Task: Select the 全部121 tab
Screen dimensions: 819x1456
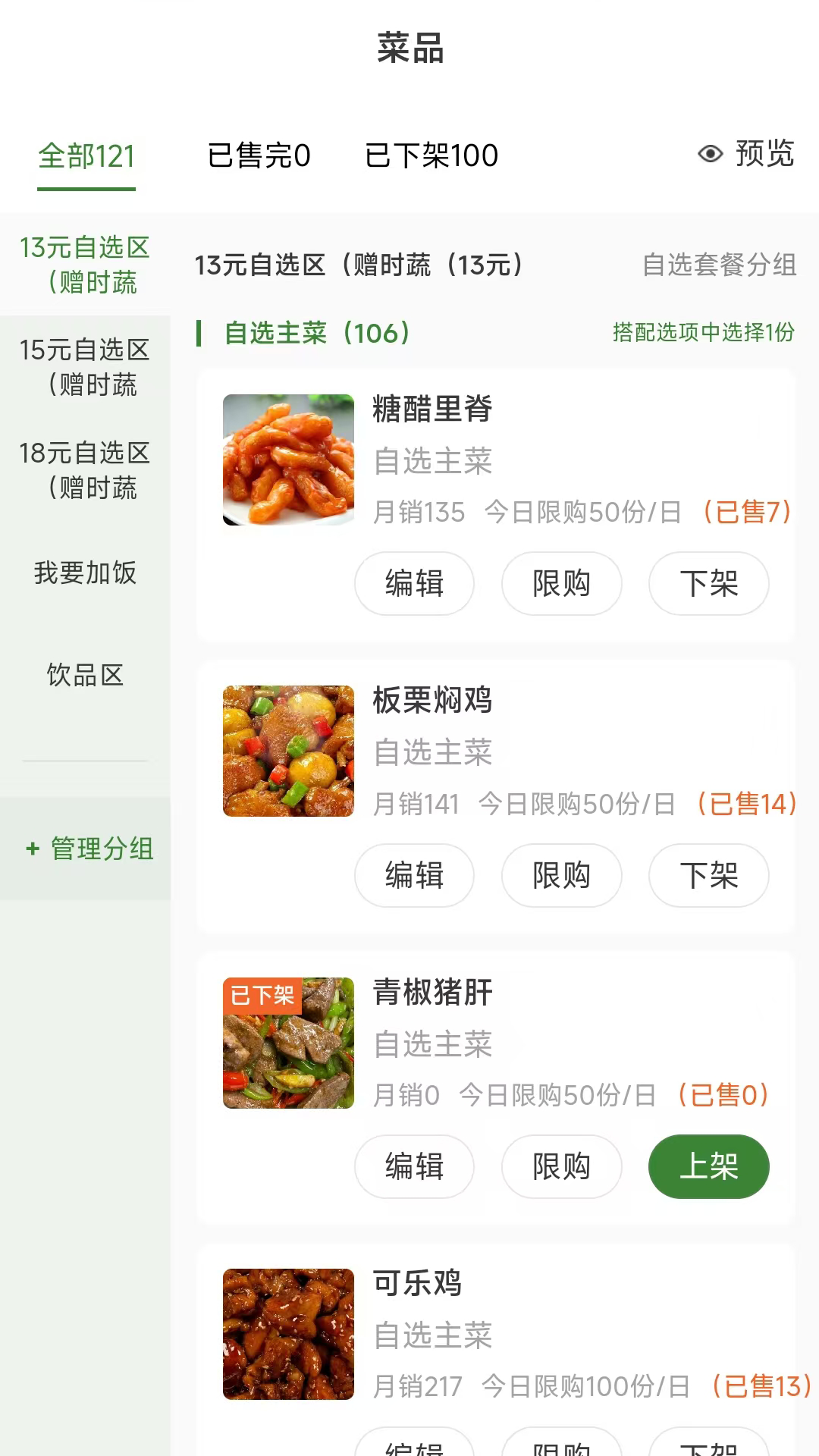Action: point(86,155)
